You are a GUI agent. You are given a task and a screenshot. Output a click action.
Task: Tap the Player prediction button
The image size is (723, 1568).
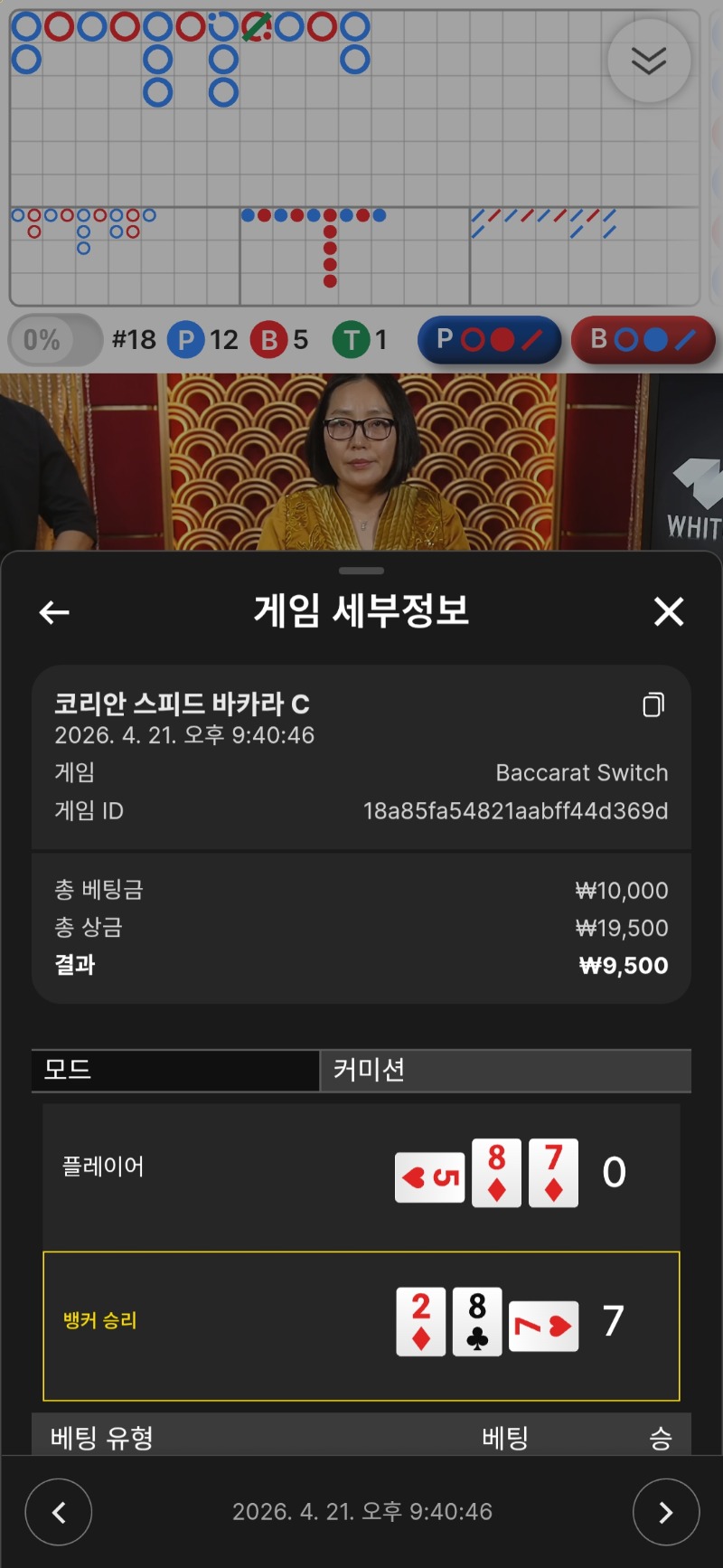point(489,340)
